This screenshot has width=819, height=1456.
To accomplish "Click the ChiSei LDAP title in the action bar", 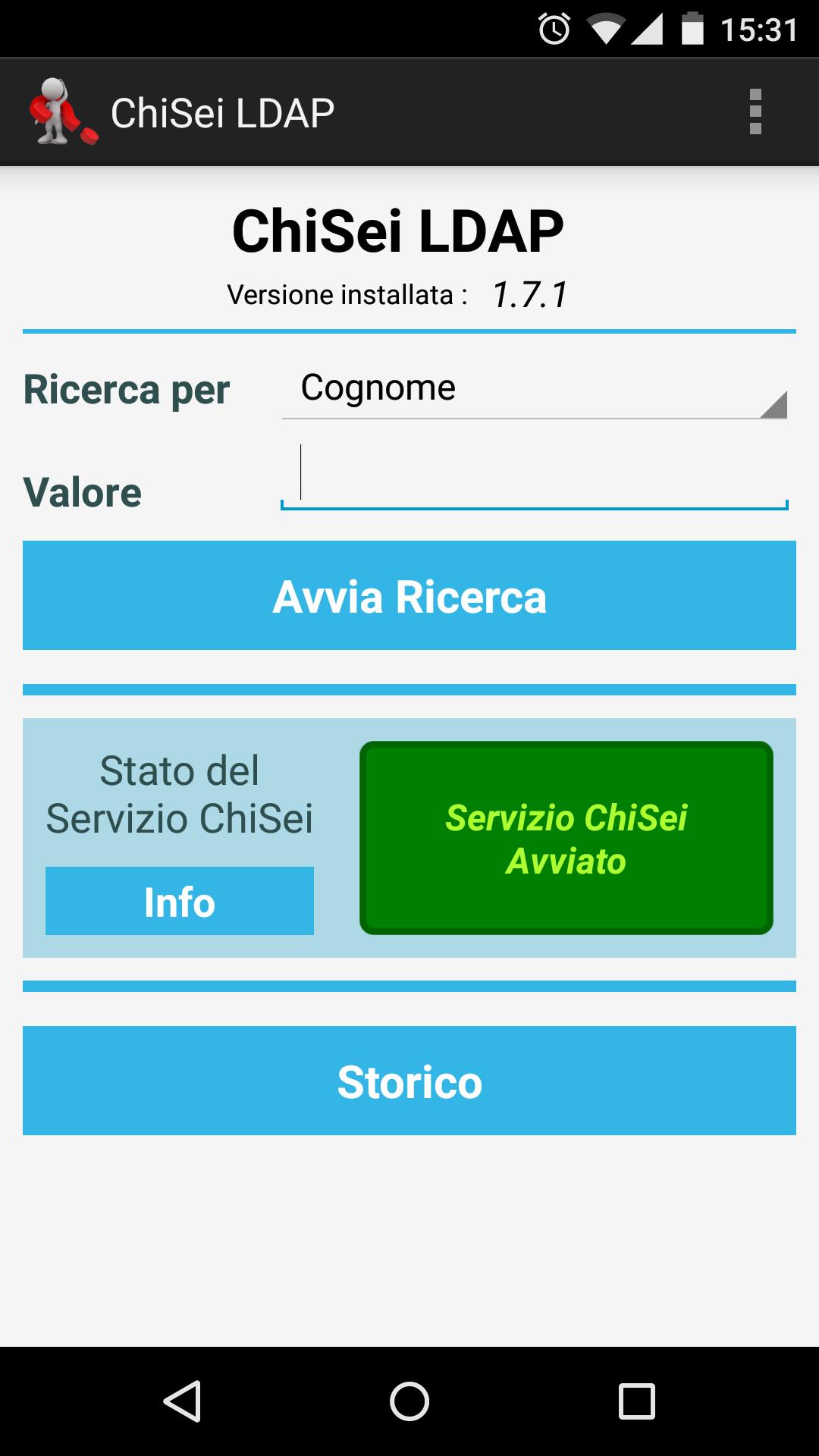I will pyautogui.click(x=222, y=111).
